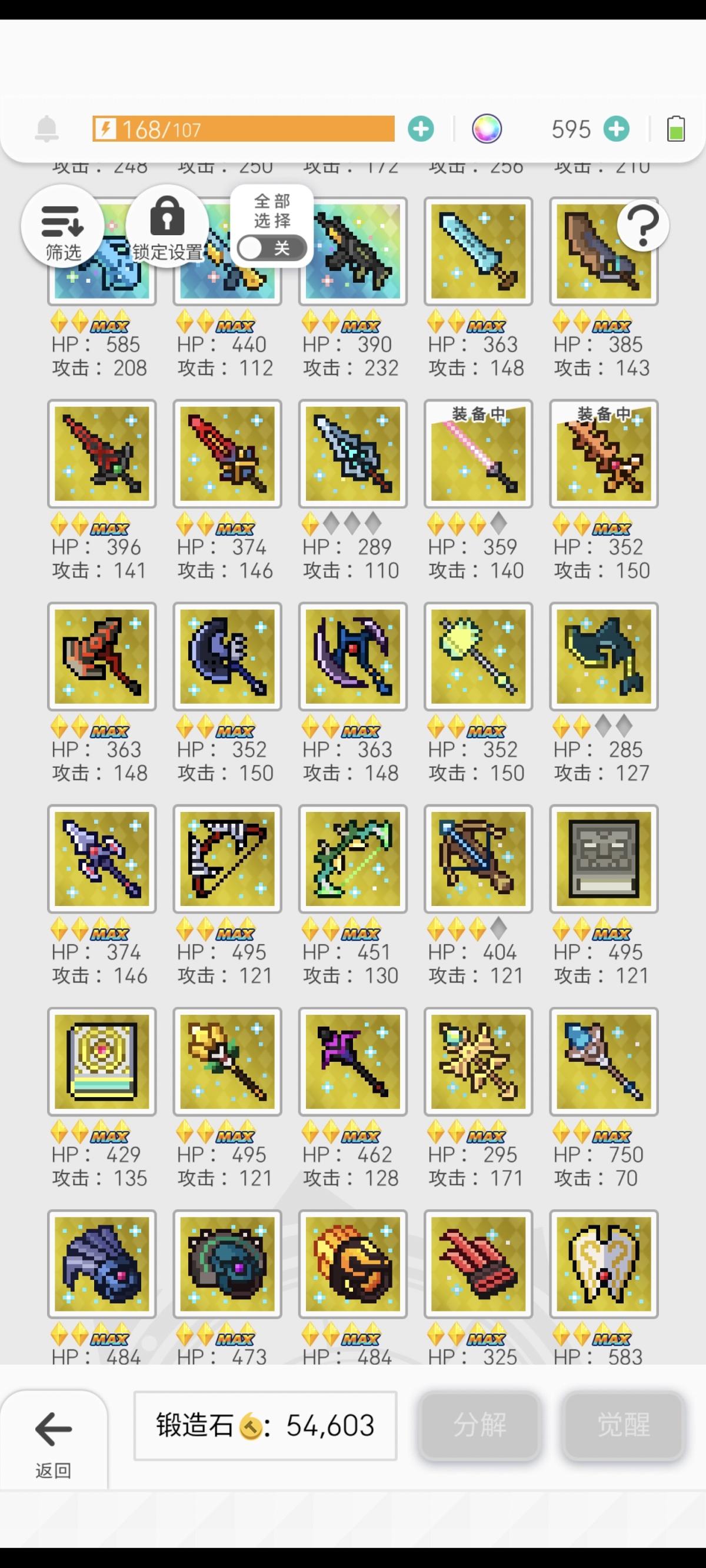Select the blue staff with HP 750
The height and width of the screenshot is (1568, 706).
[604, 1062]
